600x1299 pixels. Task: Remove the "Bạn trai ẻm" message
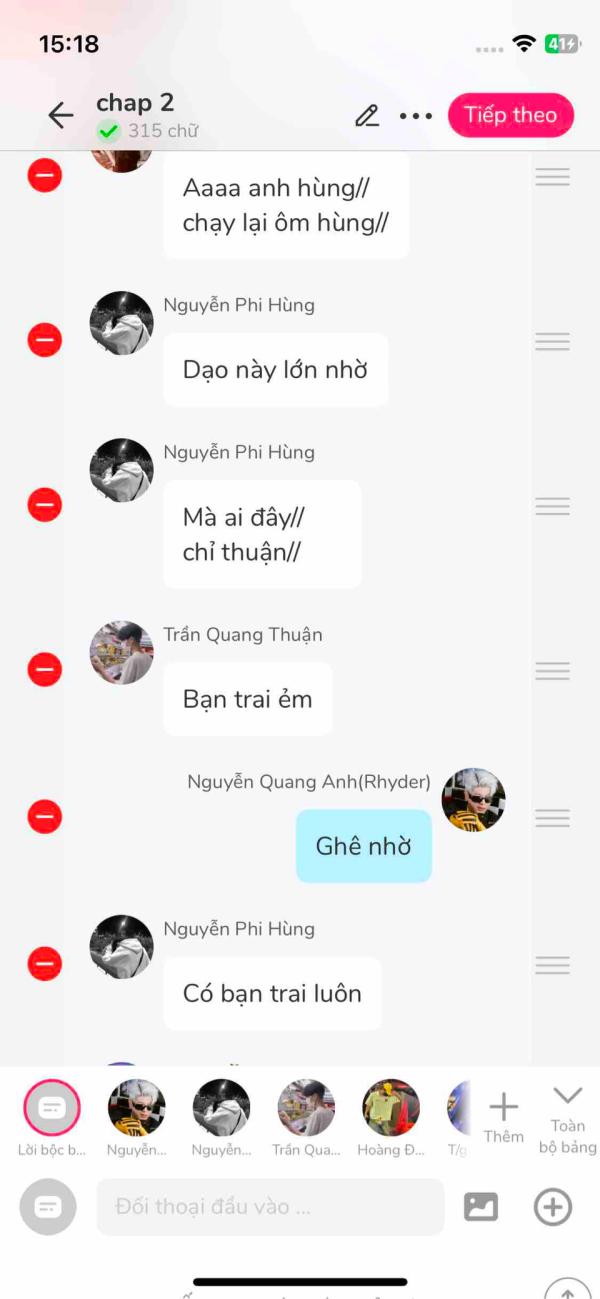[45, 669]
